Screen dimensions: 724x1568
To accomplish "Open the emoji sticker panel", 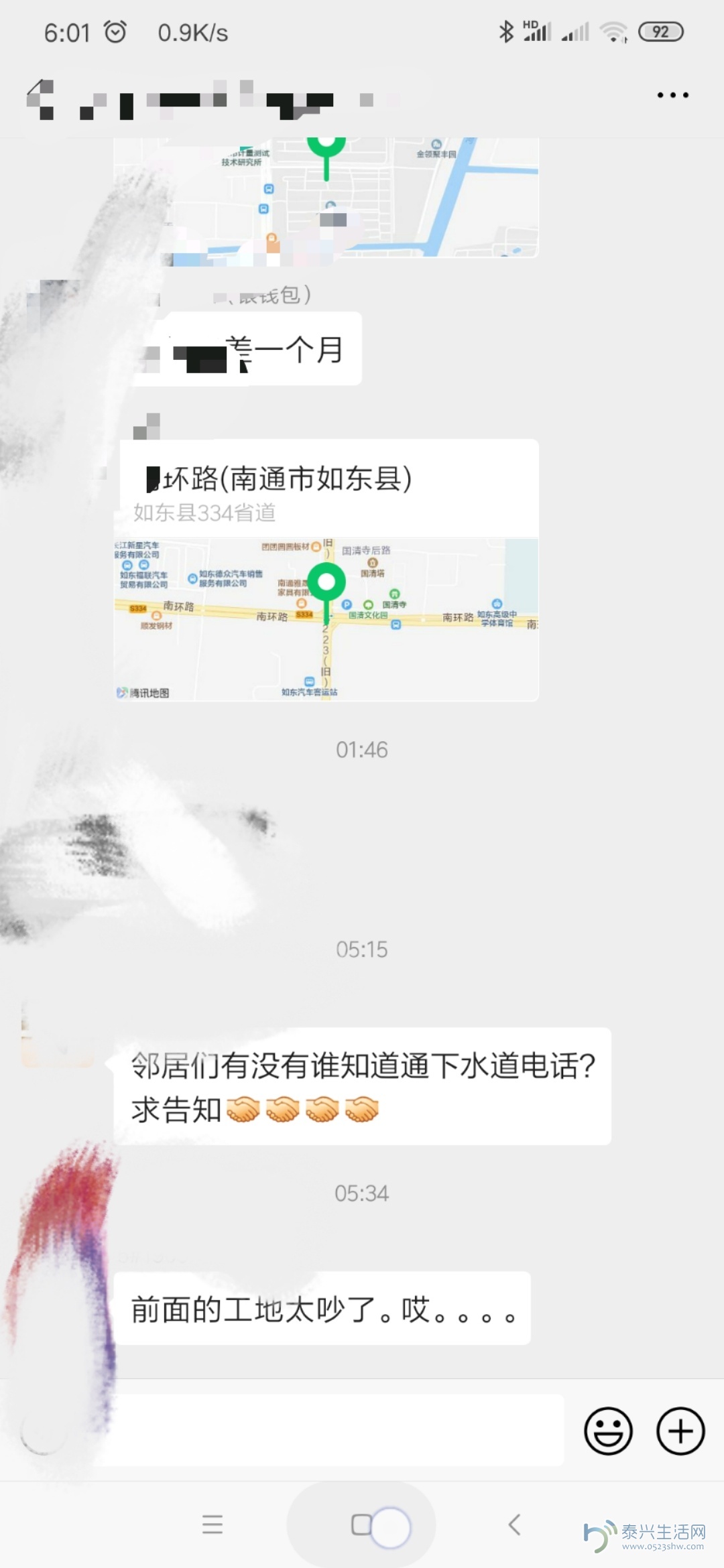I will 608,1431.
